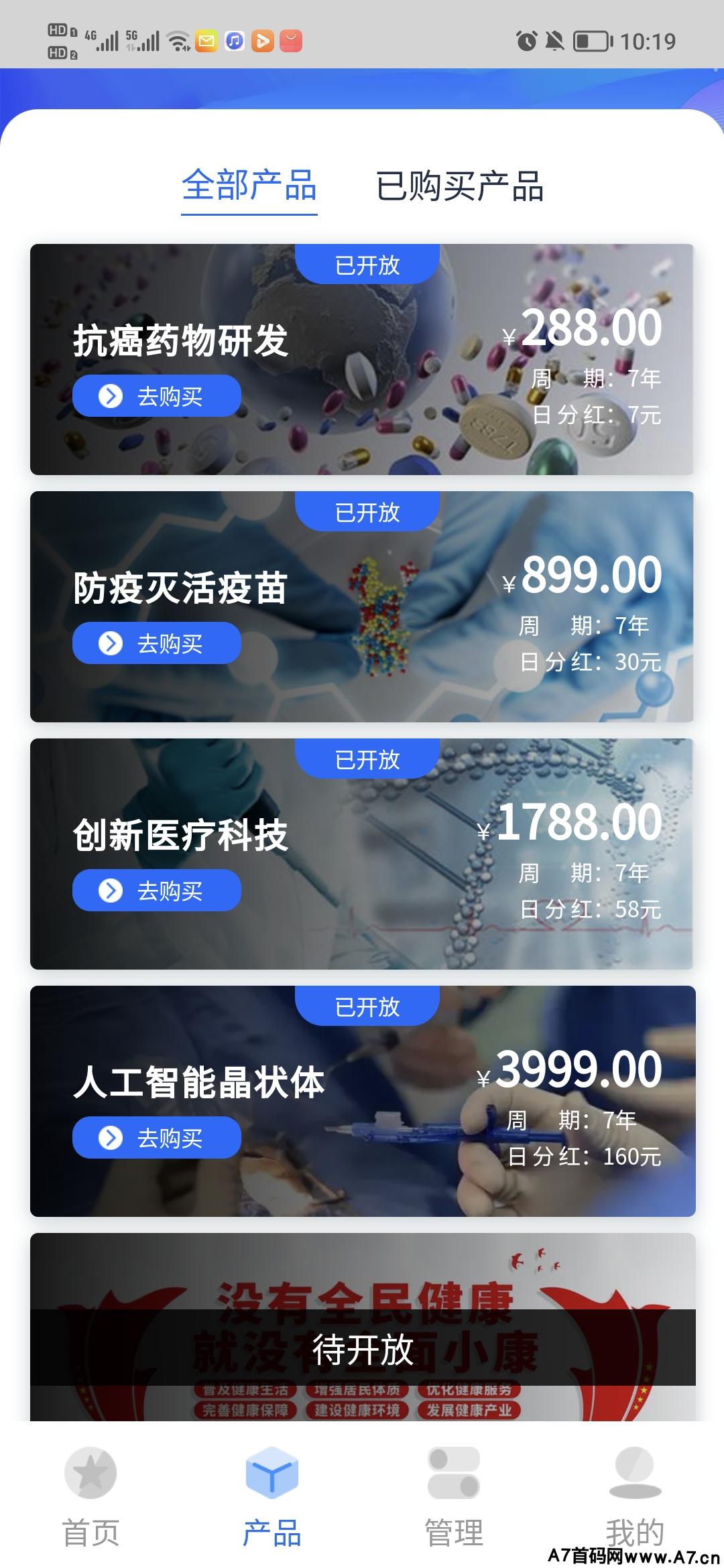Image resolution: width=724 pixels, height=1568 pixels.
Task: Select the 全部产品 tab
Action: pos(249,186)
